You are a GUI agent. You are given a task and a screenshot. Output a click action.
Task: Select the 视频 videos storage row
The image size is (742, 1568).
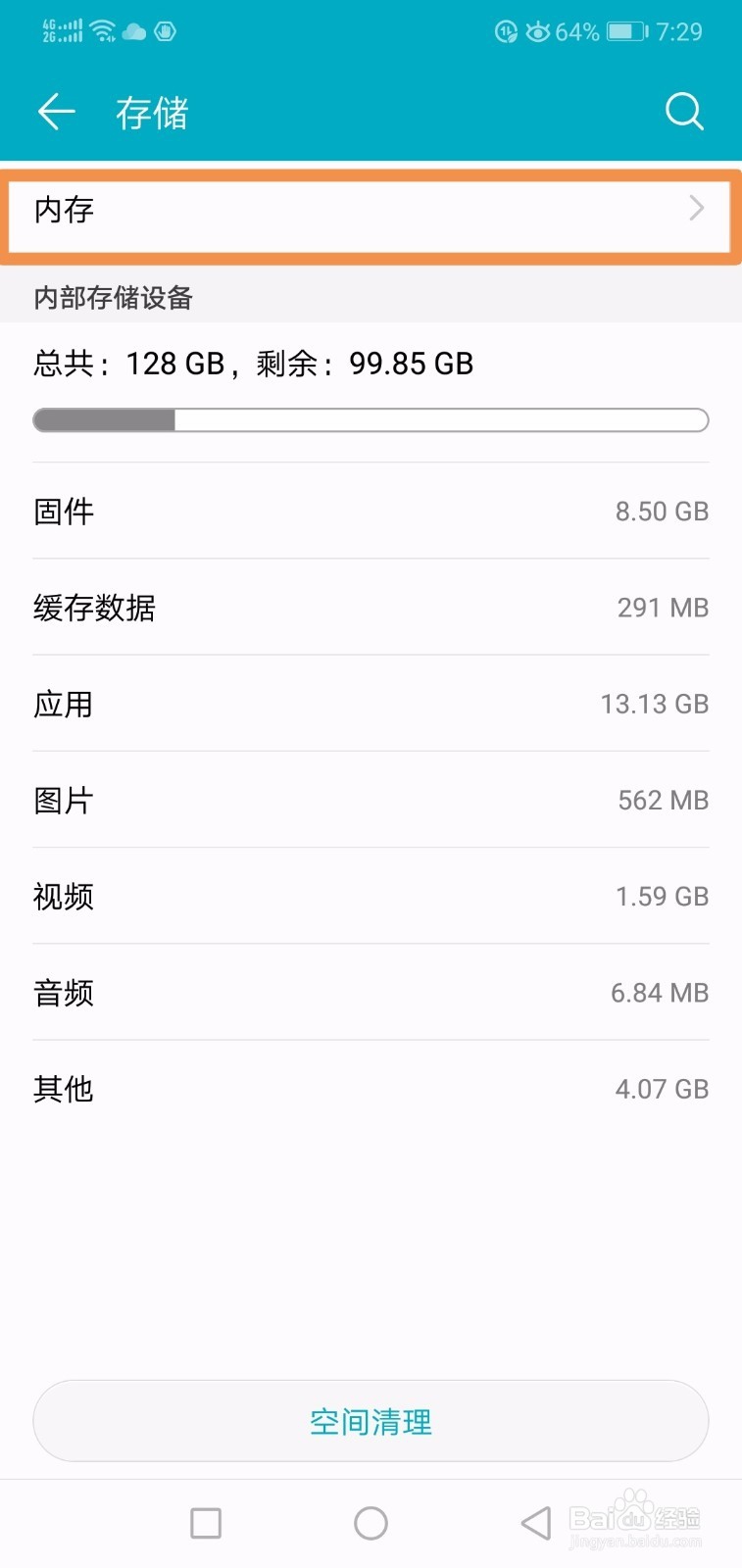click(371, 896)
